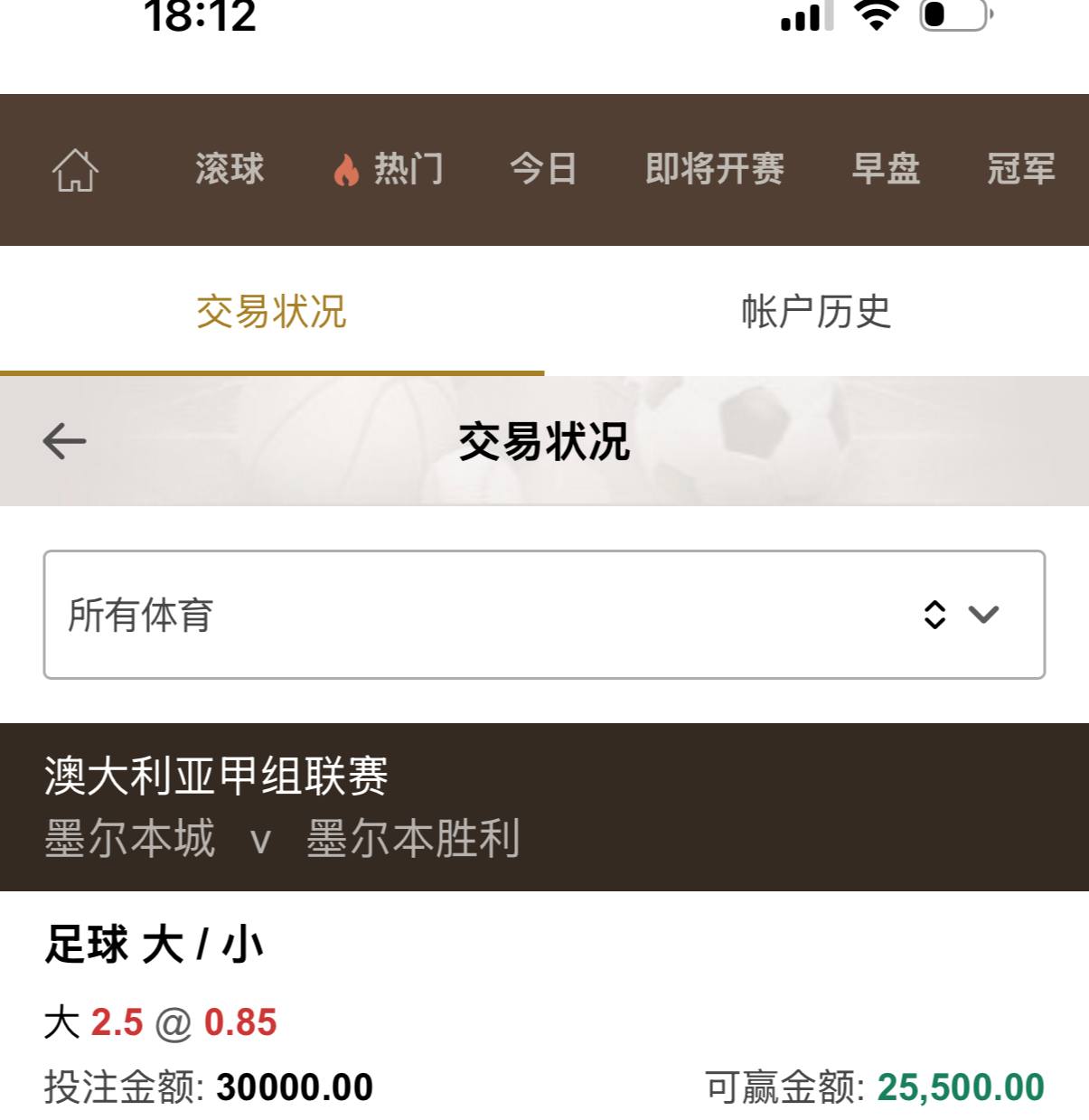
Task: Switch to the 热门 tab
Action: click(389, 169)
